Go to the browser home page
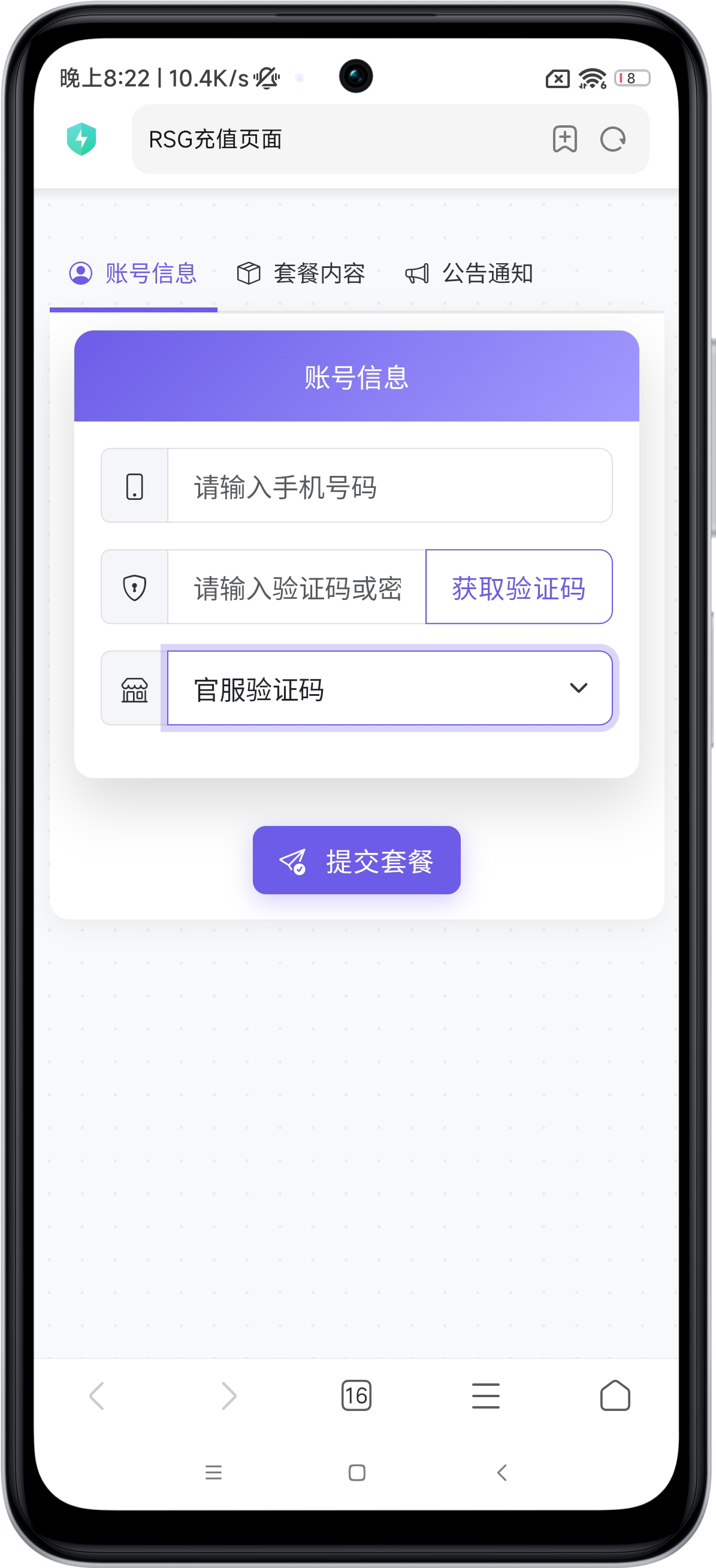716x1568 pixels. coord(615,1395)
